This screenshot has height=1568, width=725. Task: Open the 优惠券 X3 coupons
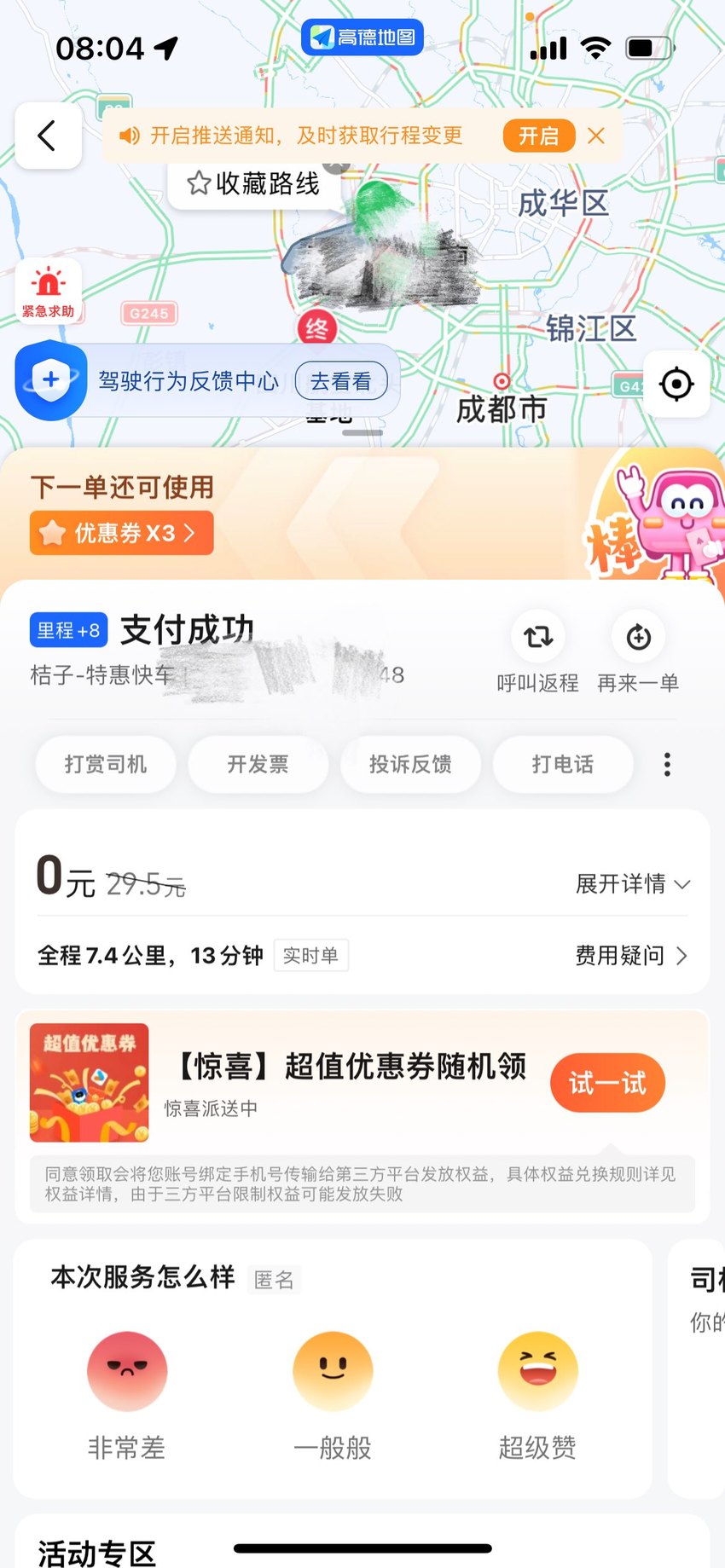coord(122,533)
